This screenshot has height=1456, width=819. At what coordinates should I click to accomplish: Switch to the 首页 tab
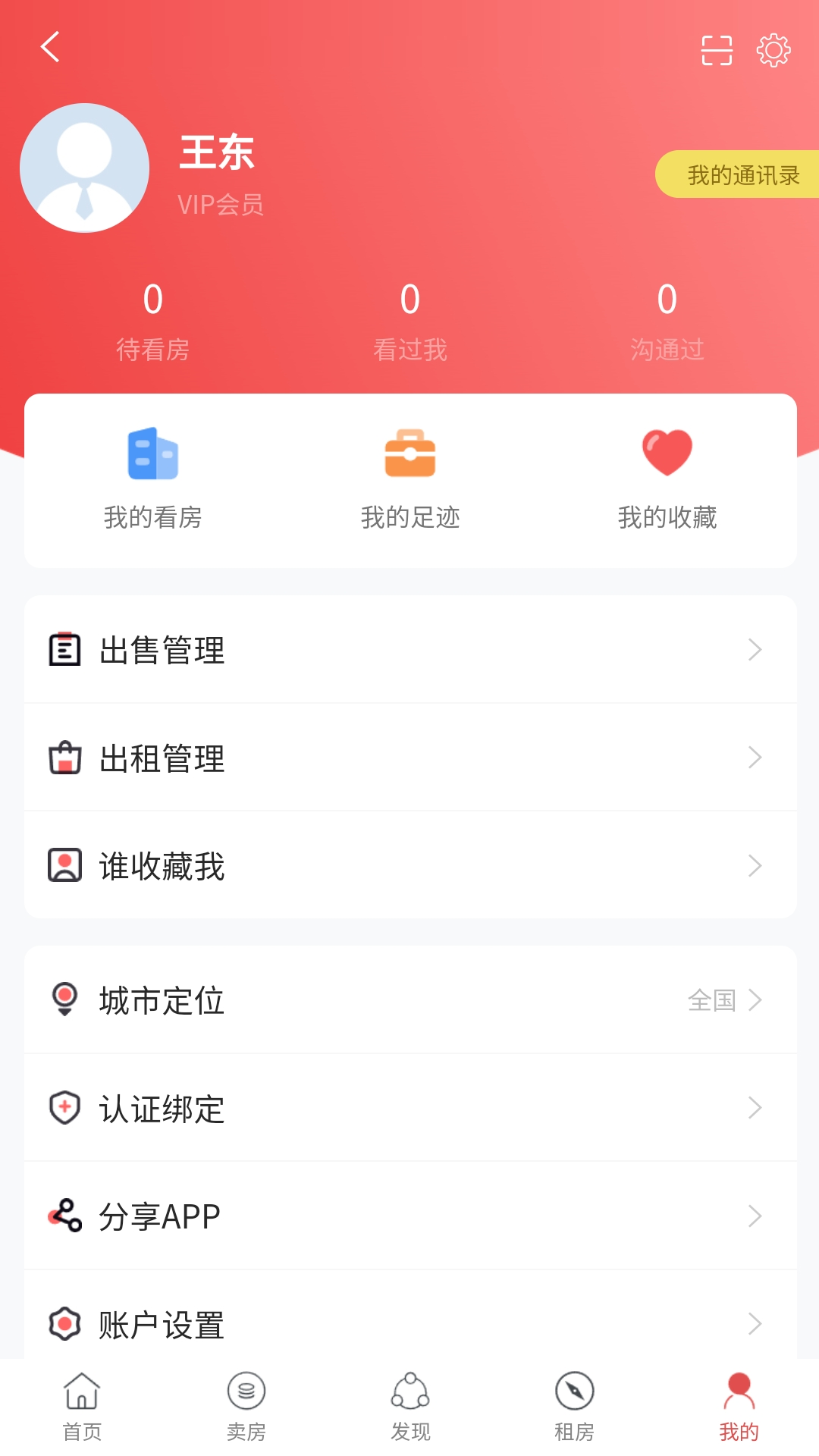pyautogui.click(x=82, y=1407)
